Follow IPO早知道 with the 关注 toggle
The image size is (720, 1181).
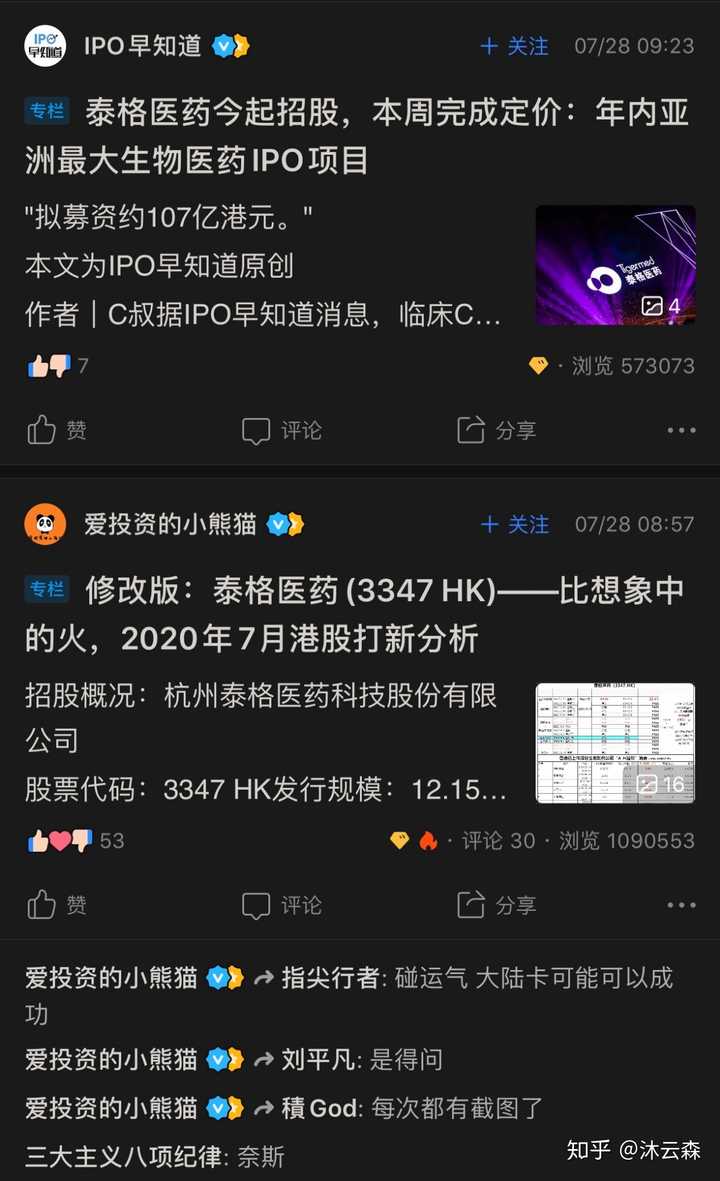click(513, 47)
